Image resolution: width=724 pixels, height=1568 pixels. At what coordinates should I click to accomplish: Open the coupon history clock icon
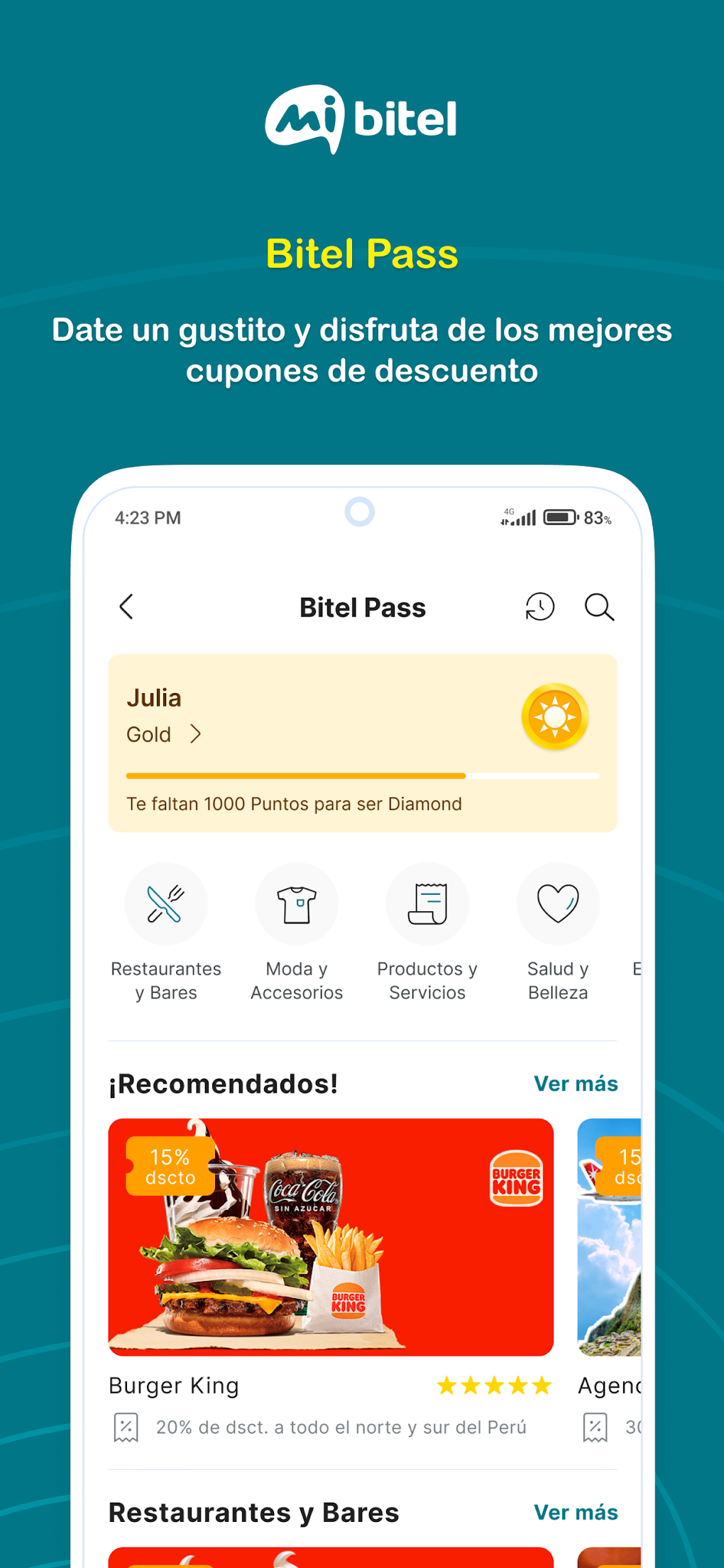(539, 607)
